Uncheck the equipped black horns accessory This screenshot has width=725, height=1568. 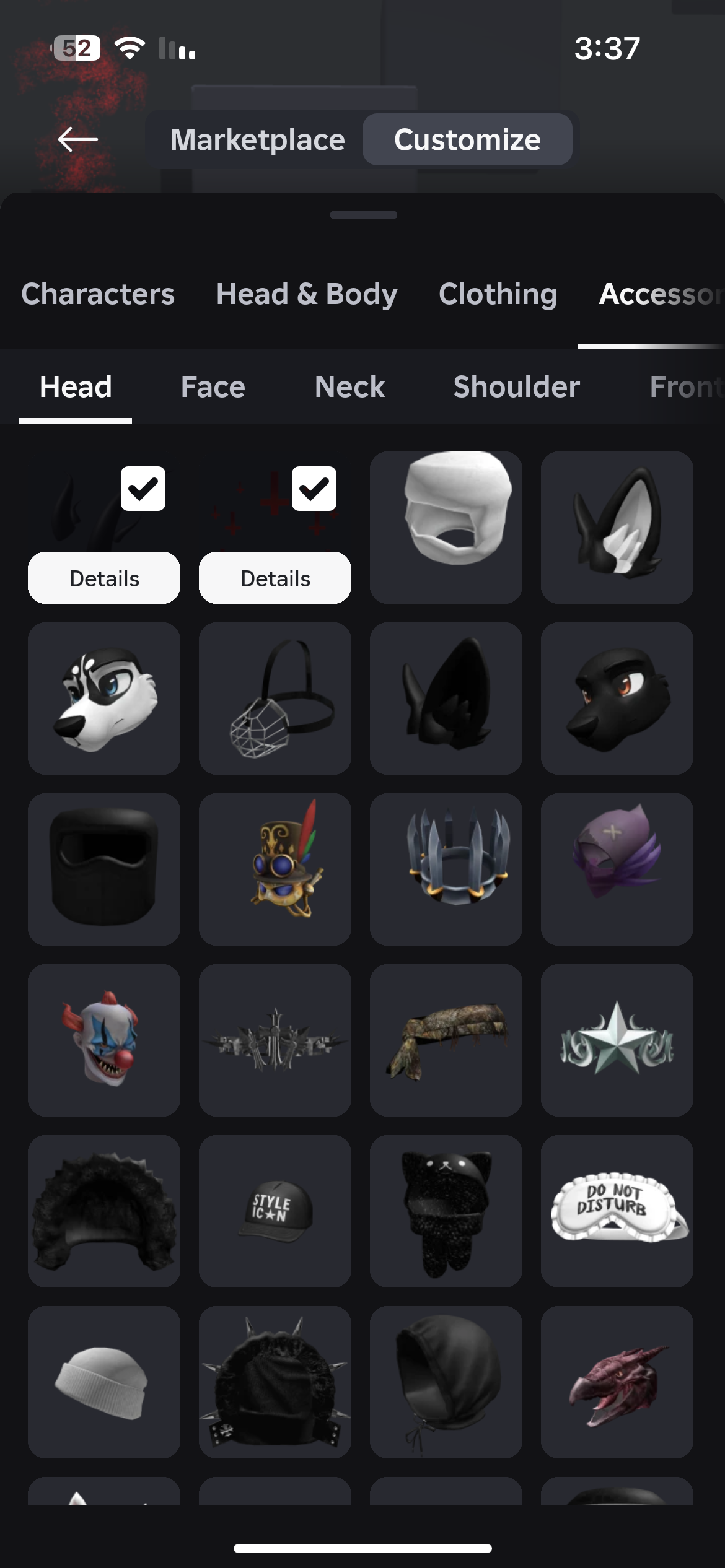[x=143, y=489]
